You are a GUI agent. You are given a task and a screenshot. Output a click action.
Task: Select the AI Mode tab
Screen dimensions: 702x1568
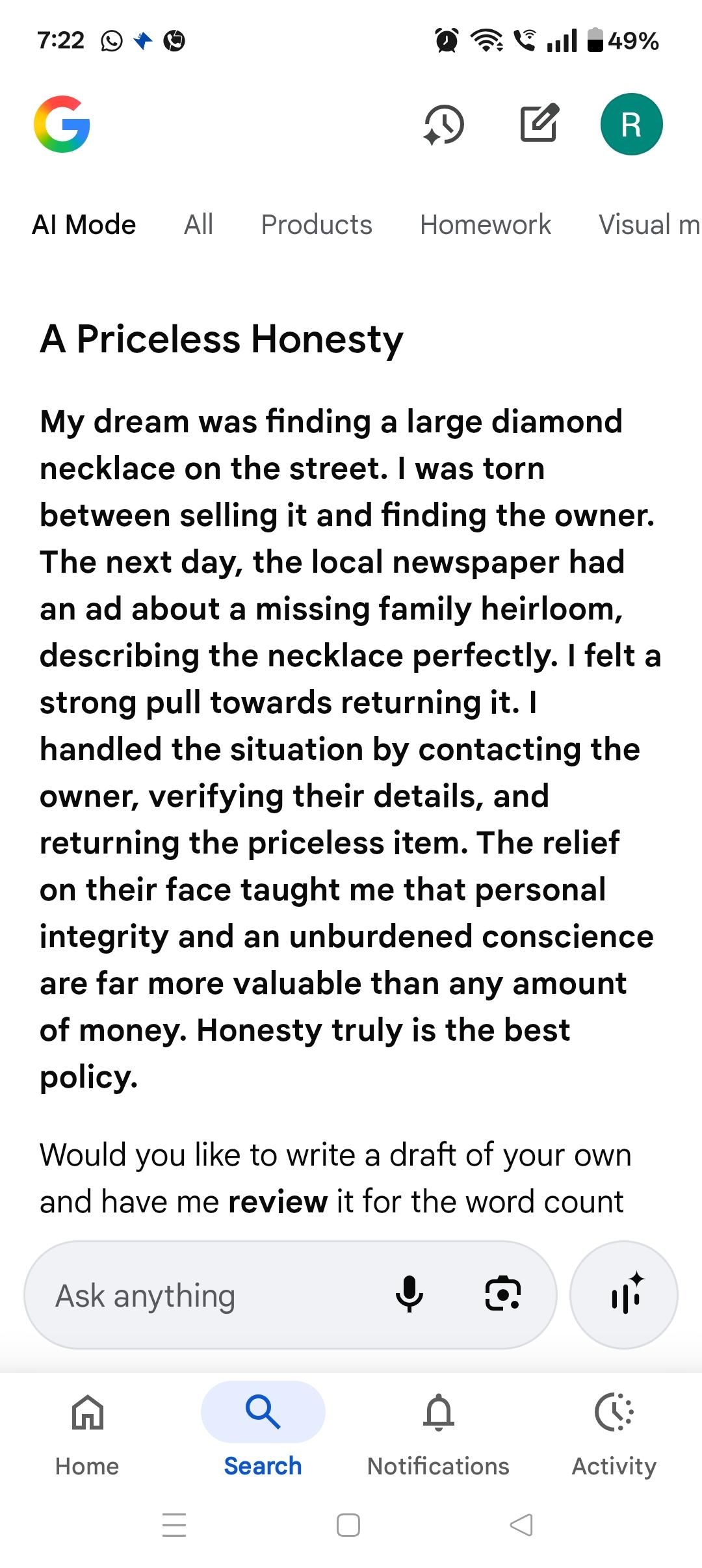point(84,225)
